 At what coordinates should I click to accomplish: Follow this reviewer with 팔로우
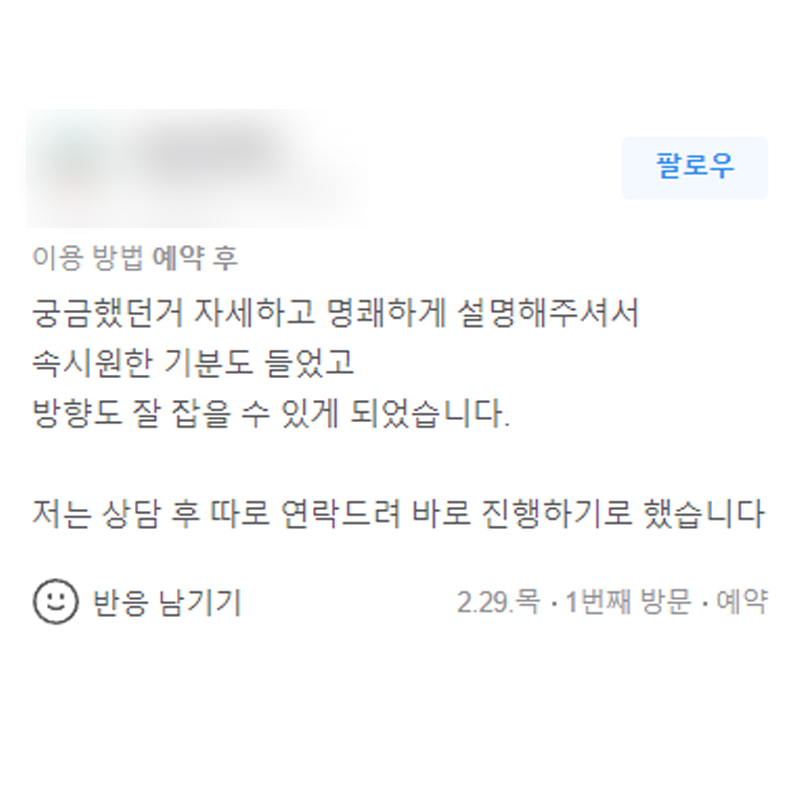tap(694, 167)
